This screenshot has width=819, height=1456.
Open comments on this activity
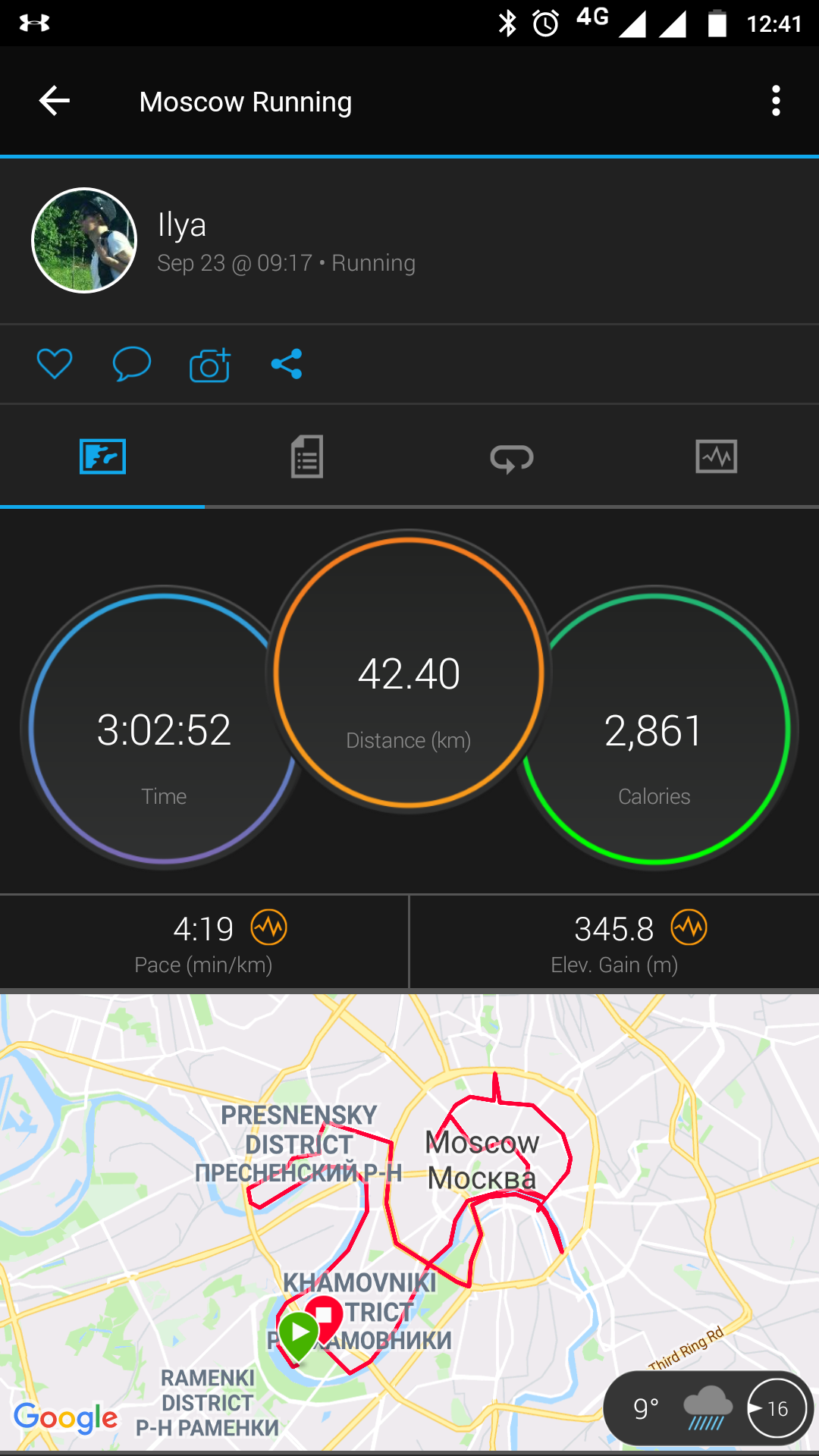[x=132, y=364]
